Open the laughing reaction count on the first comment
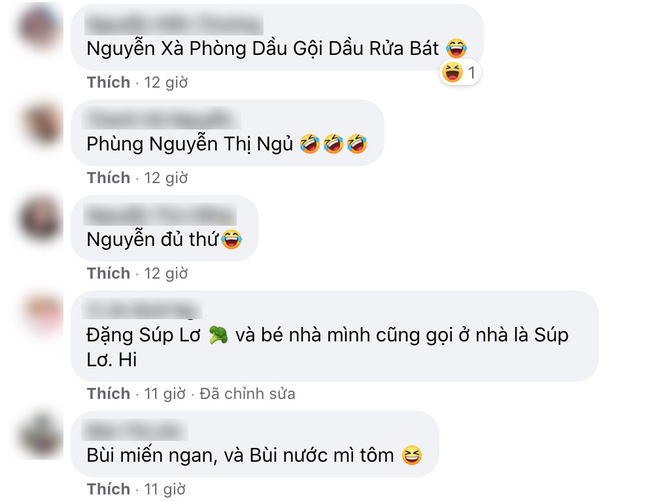The image size is (650, 501). pos(461,72)
